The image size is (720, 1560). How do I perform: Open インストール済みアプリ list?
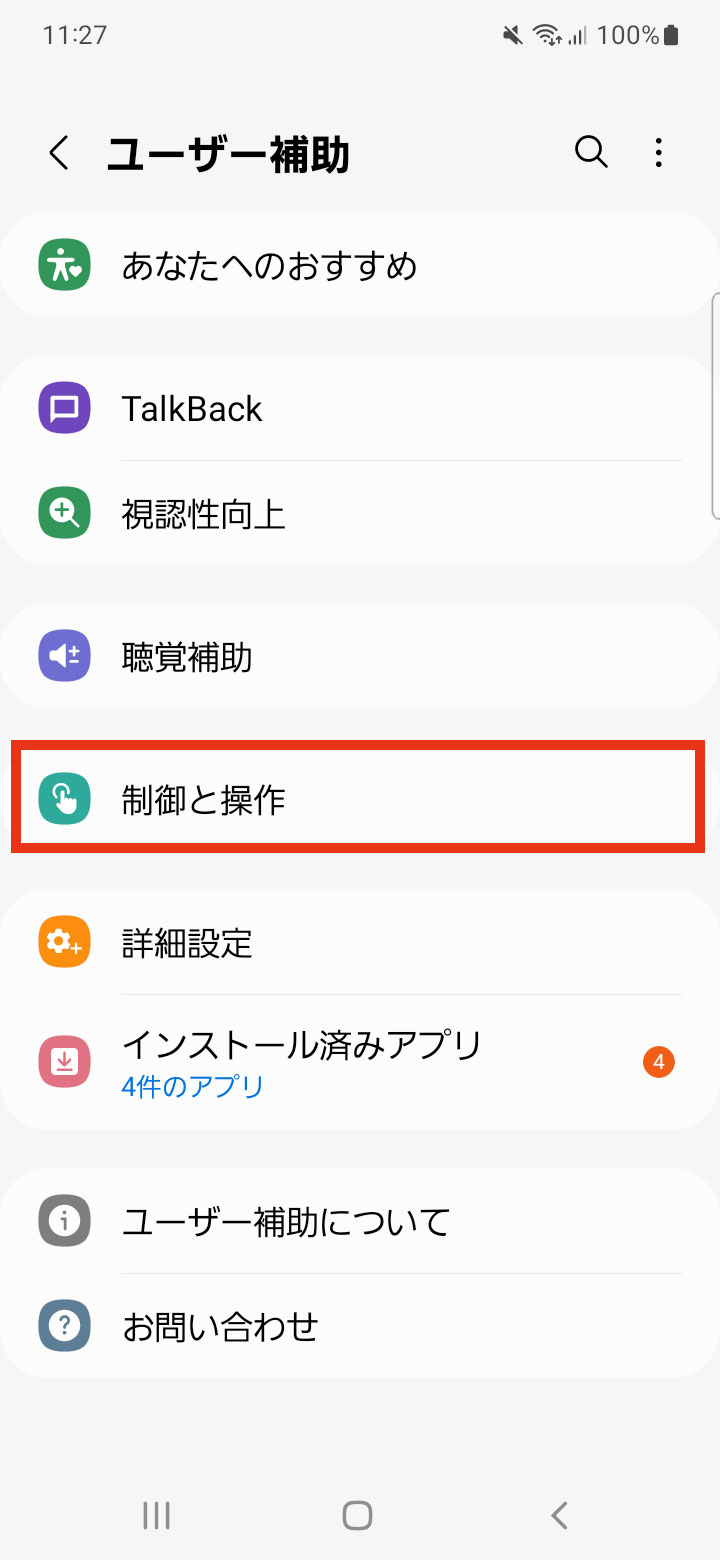point(360,1062)
